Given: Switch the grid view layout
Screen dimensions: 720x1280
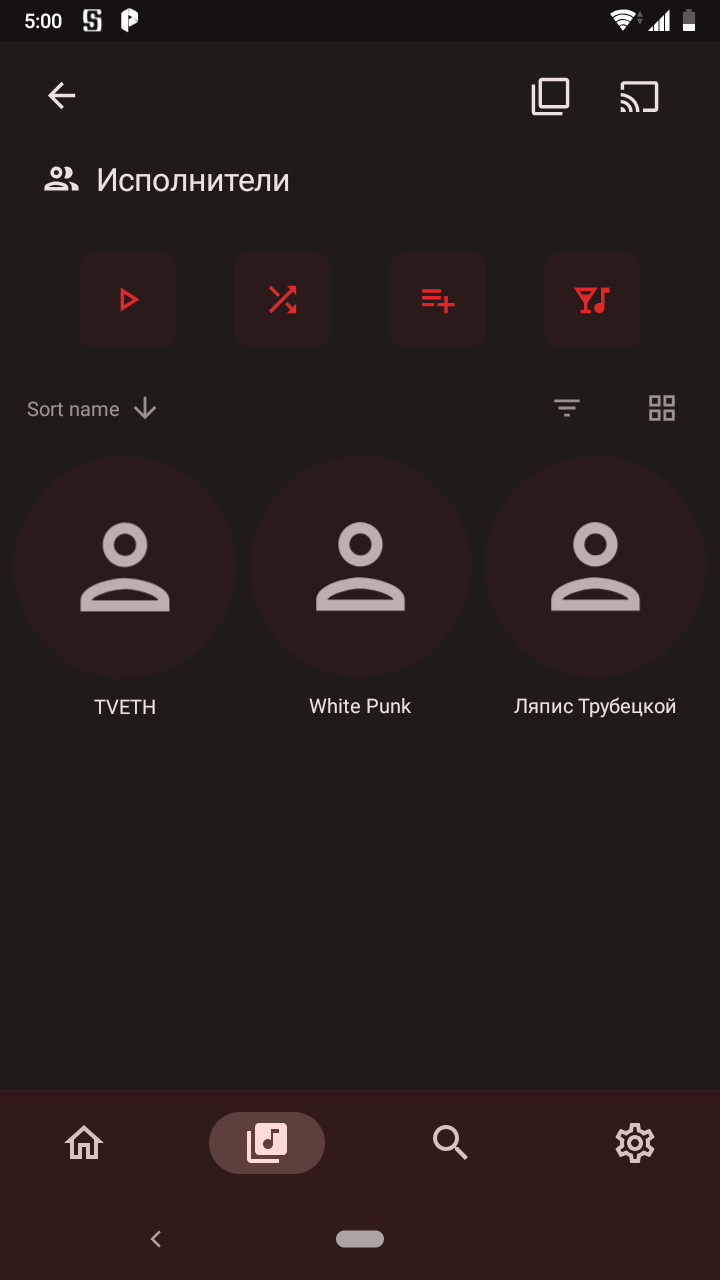Looking at the screenshot, I should point(662,408).
